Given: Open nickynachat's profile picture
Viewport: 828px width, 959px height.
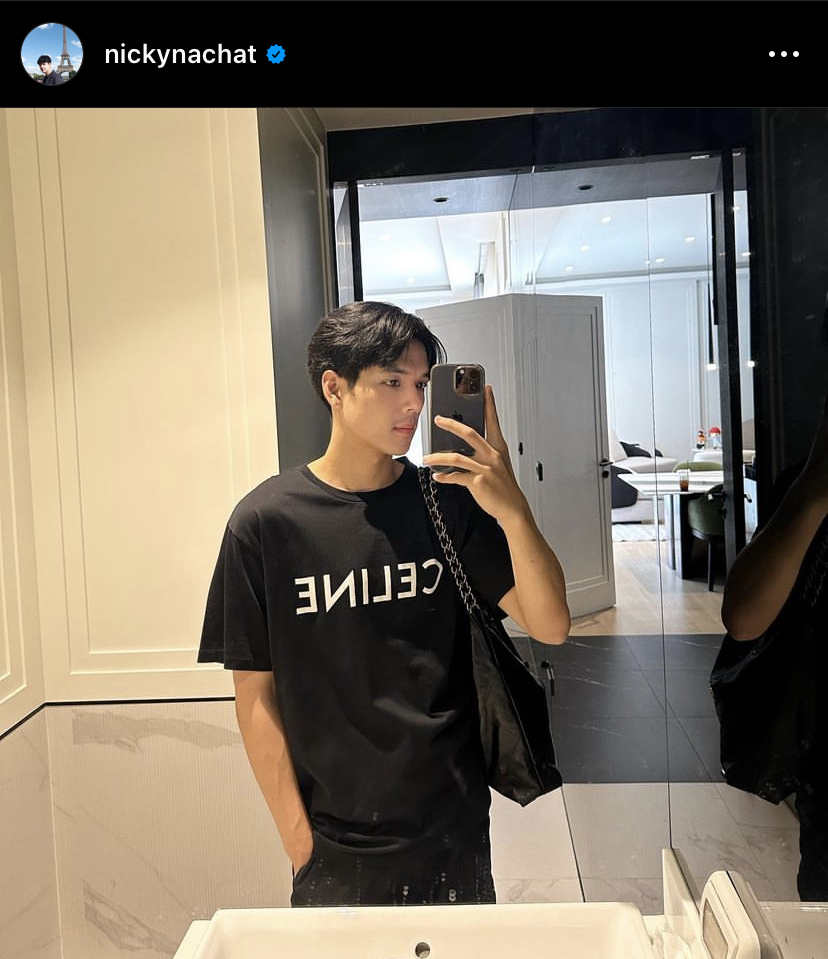Looking at the screenshot, I should point(51,54).
